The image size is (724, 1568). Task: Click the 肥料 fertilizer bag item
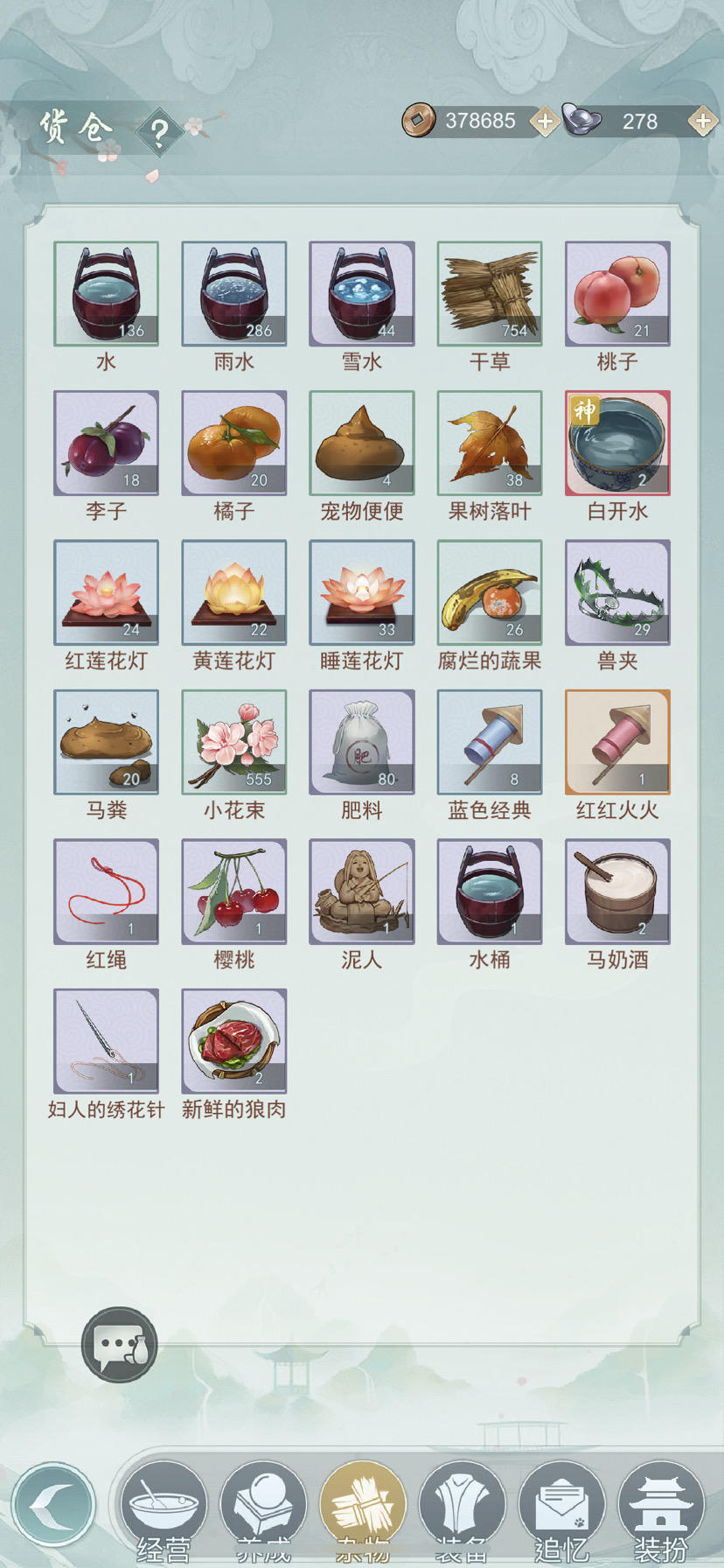tap(361, 741)
